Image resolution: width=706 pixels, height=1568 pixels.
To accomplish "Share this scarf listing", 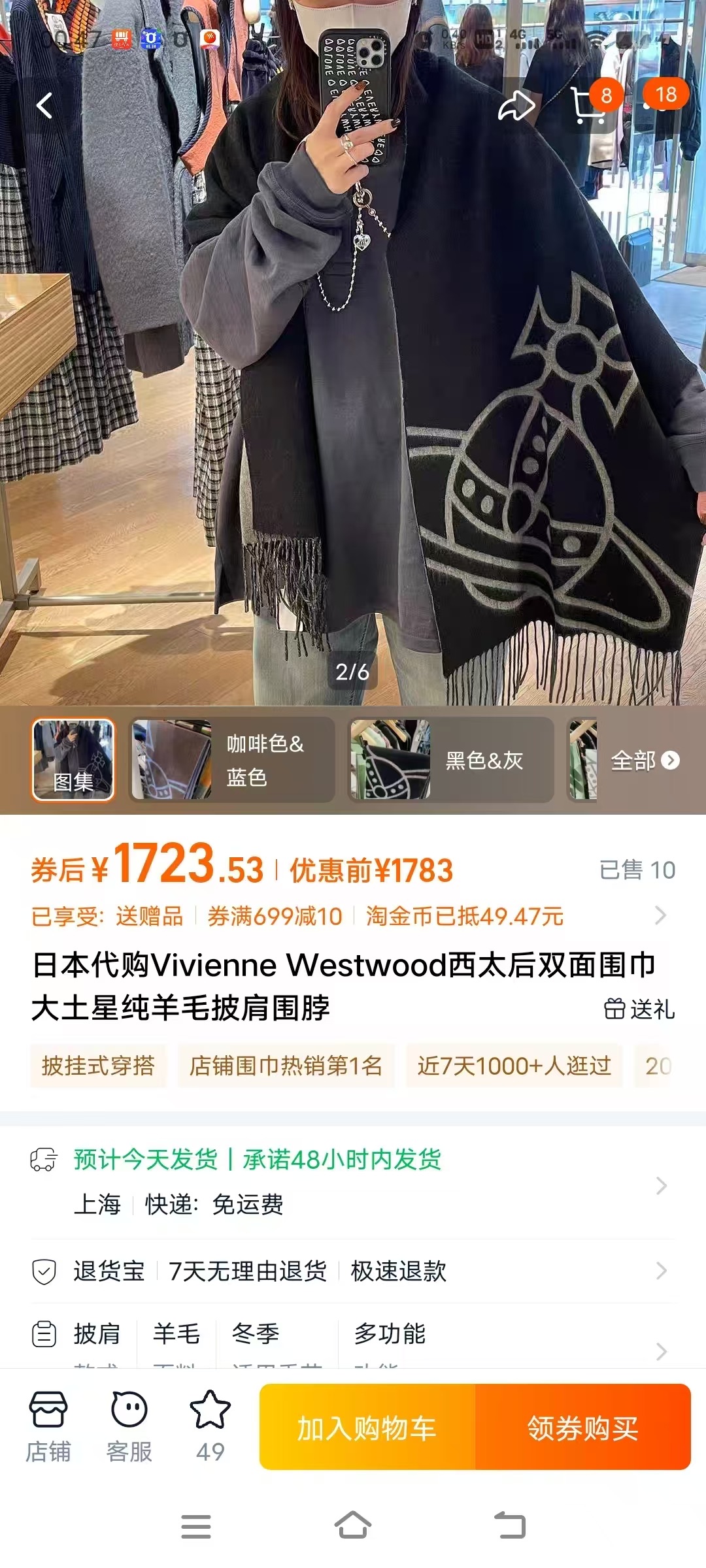I will point(516,106).
